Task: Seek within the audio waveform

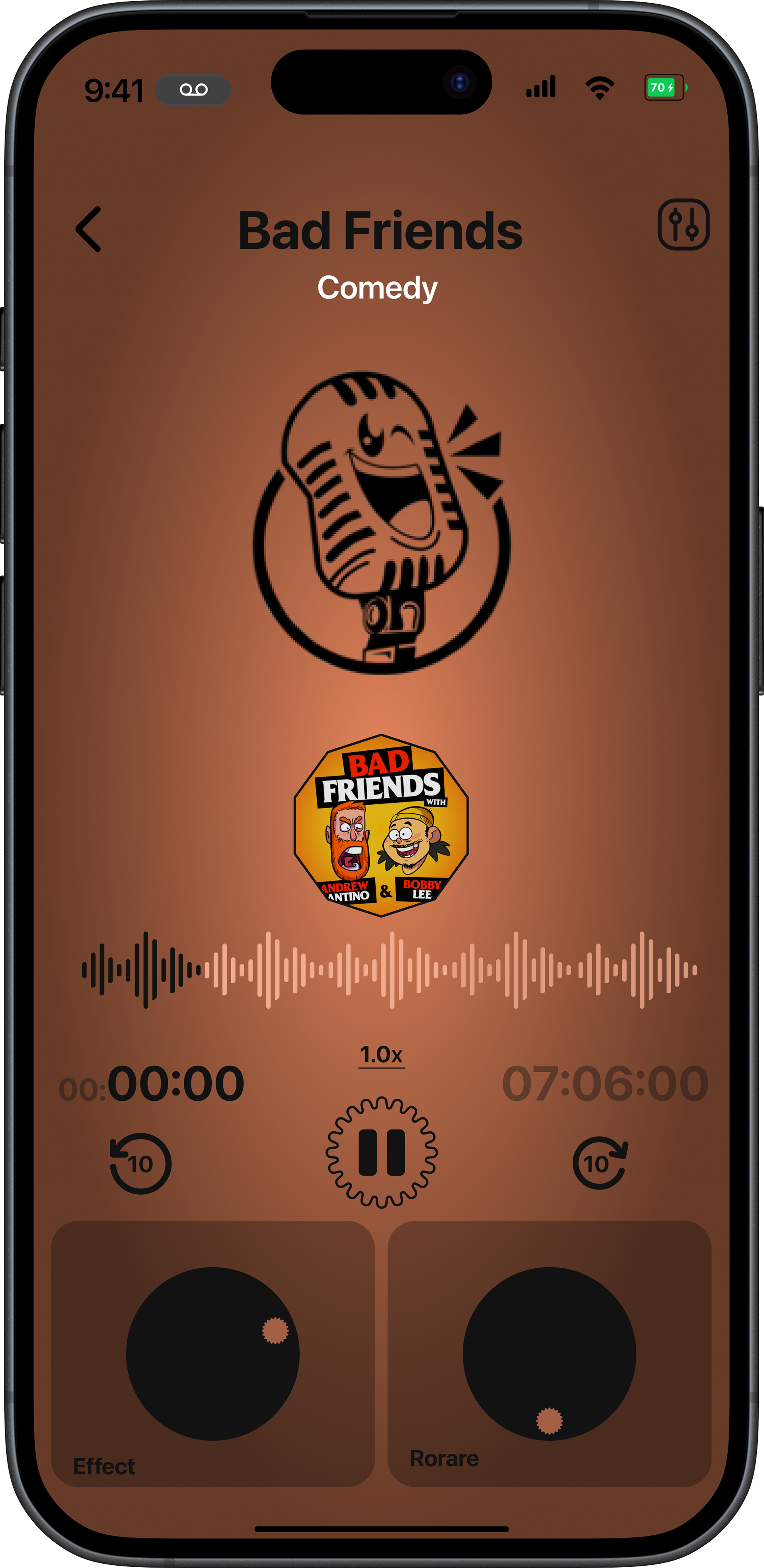Action: click(390, 969)
